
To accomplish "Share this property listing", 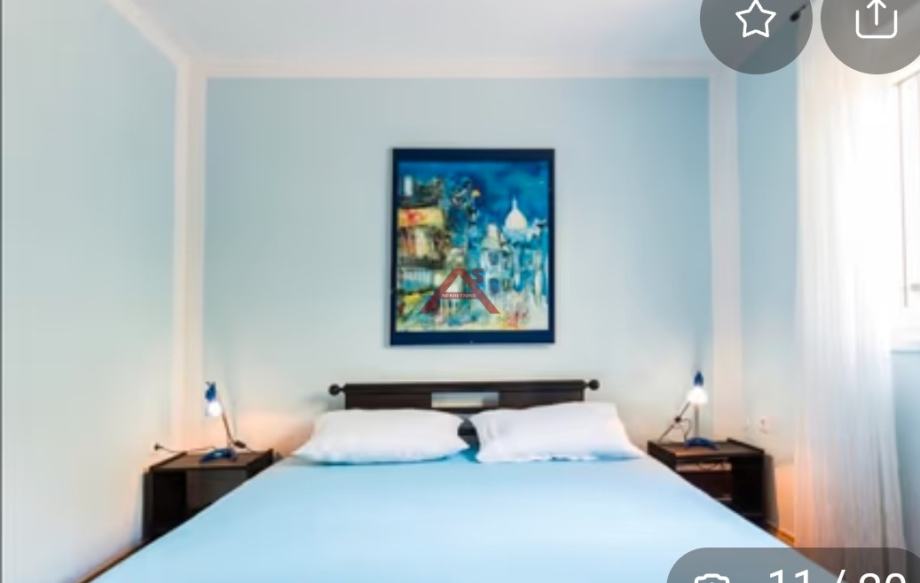I will pyautogui.click(x=875, y=20).
